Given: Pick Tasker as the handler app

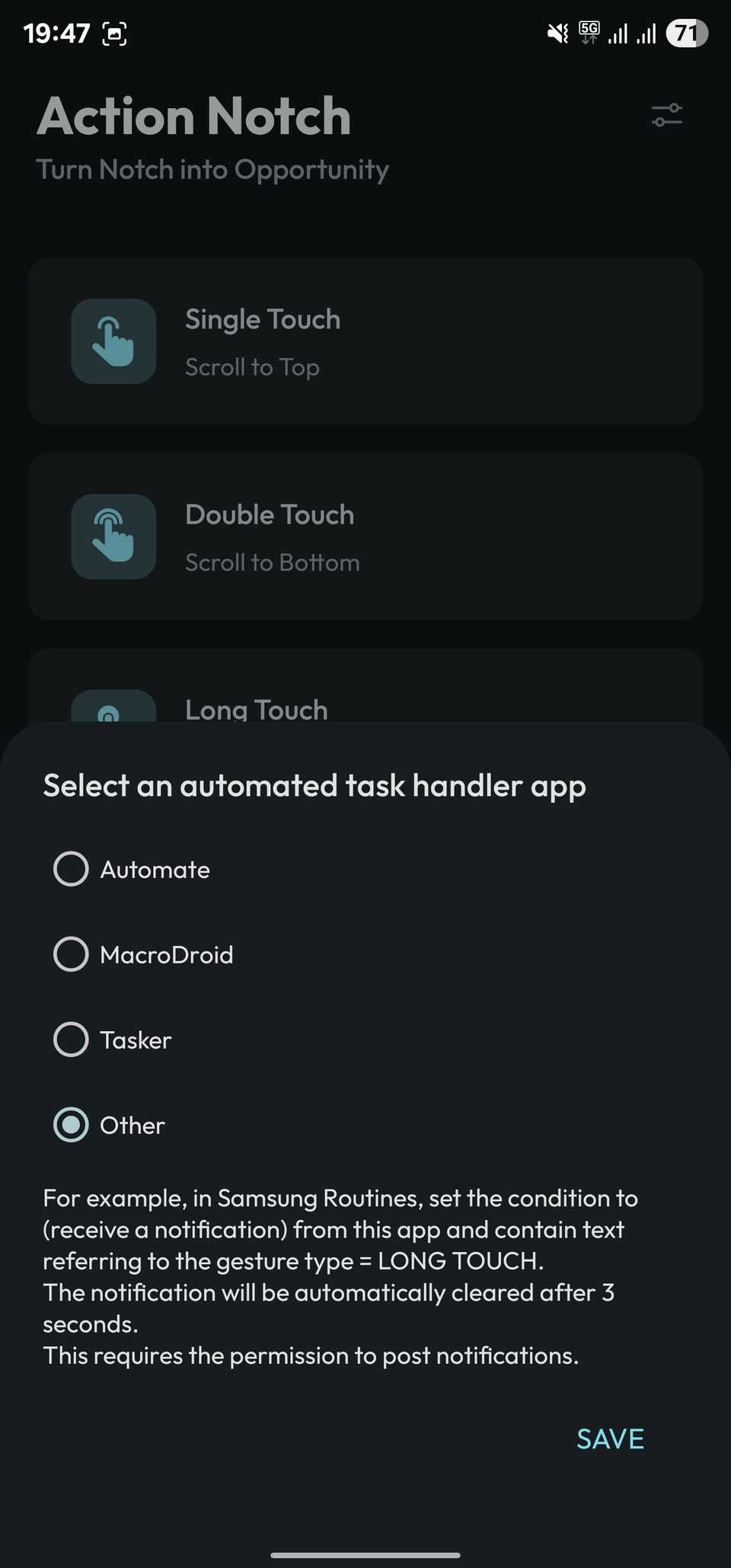Looking at the screenshot, I should tap(71, 1039).
